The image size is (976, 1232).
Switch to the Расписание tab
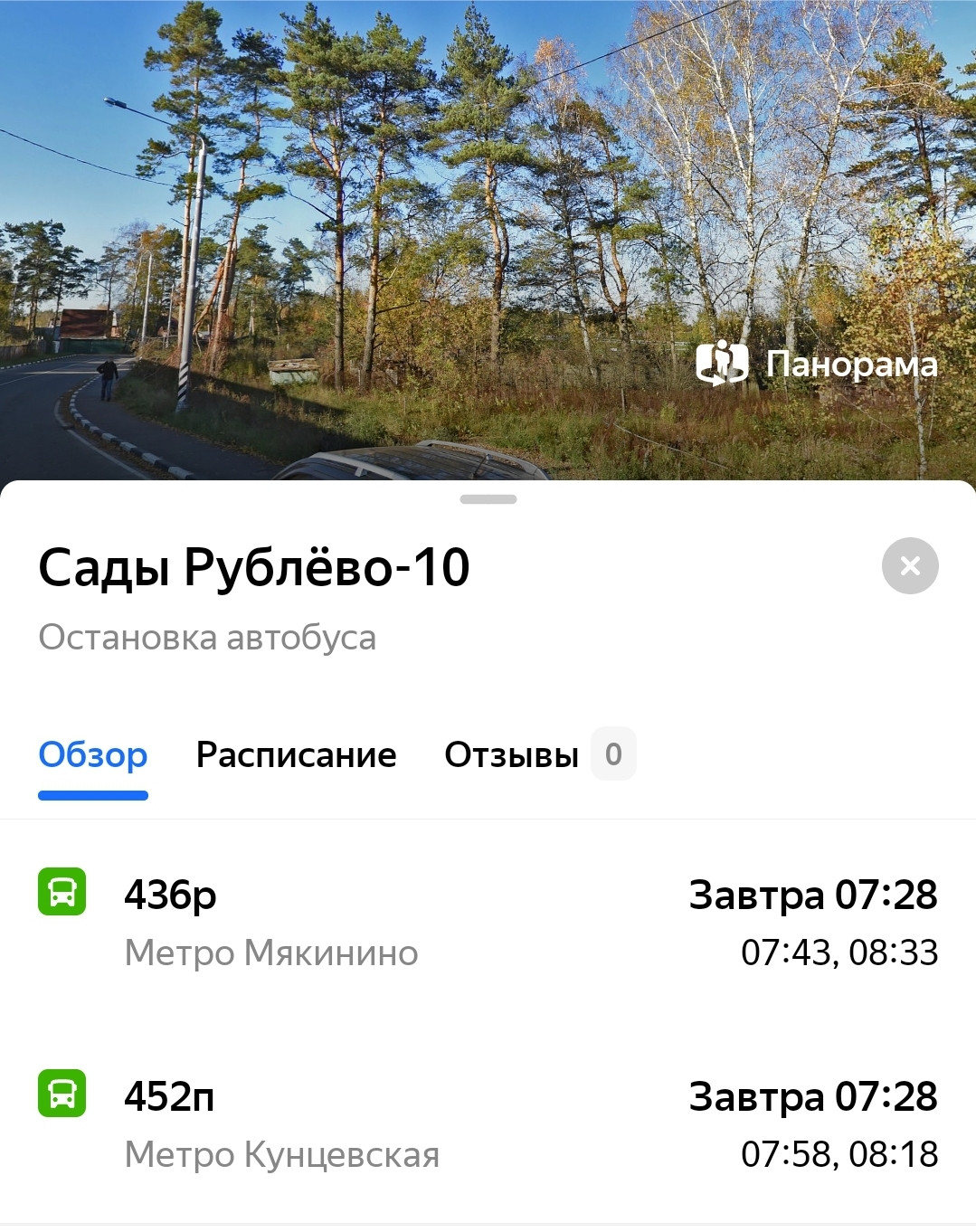coord(296,754)
